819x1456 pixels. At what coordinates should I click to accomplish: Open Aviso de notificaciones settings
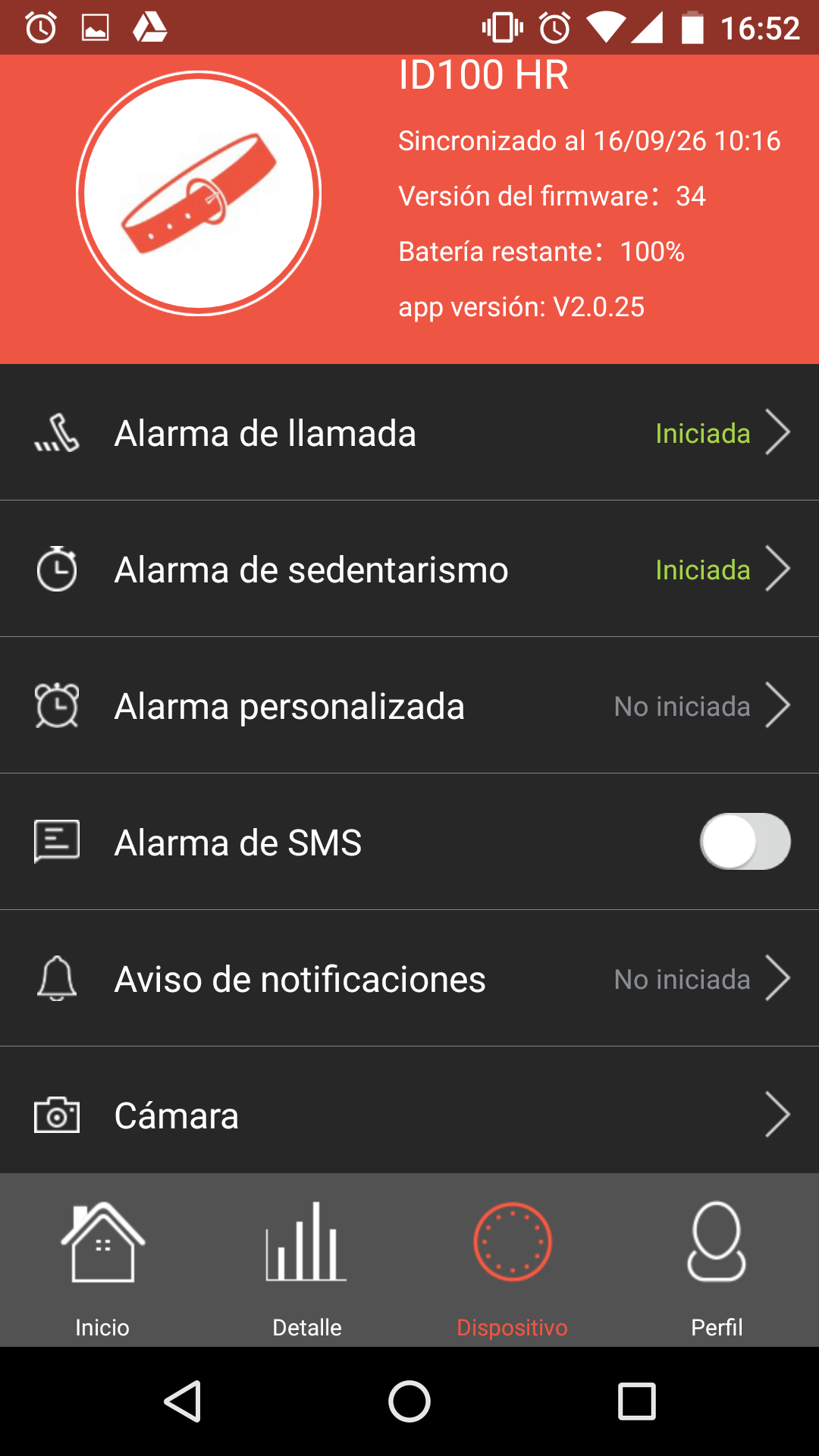[x=409, y=979]
